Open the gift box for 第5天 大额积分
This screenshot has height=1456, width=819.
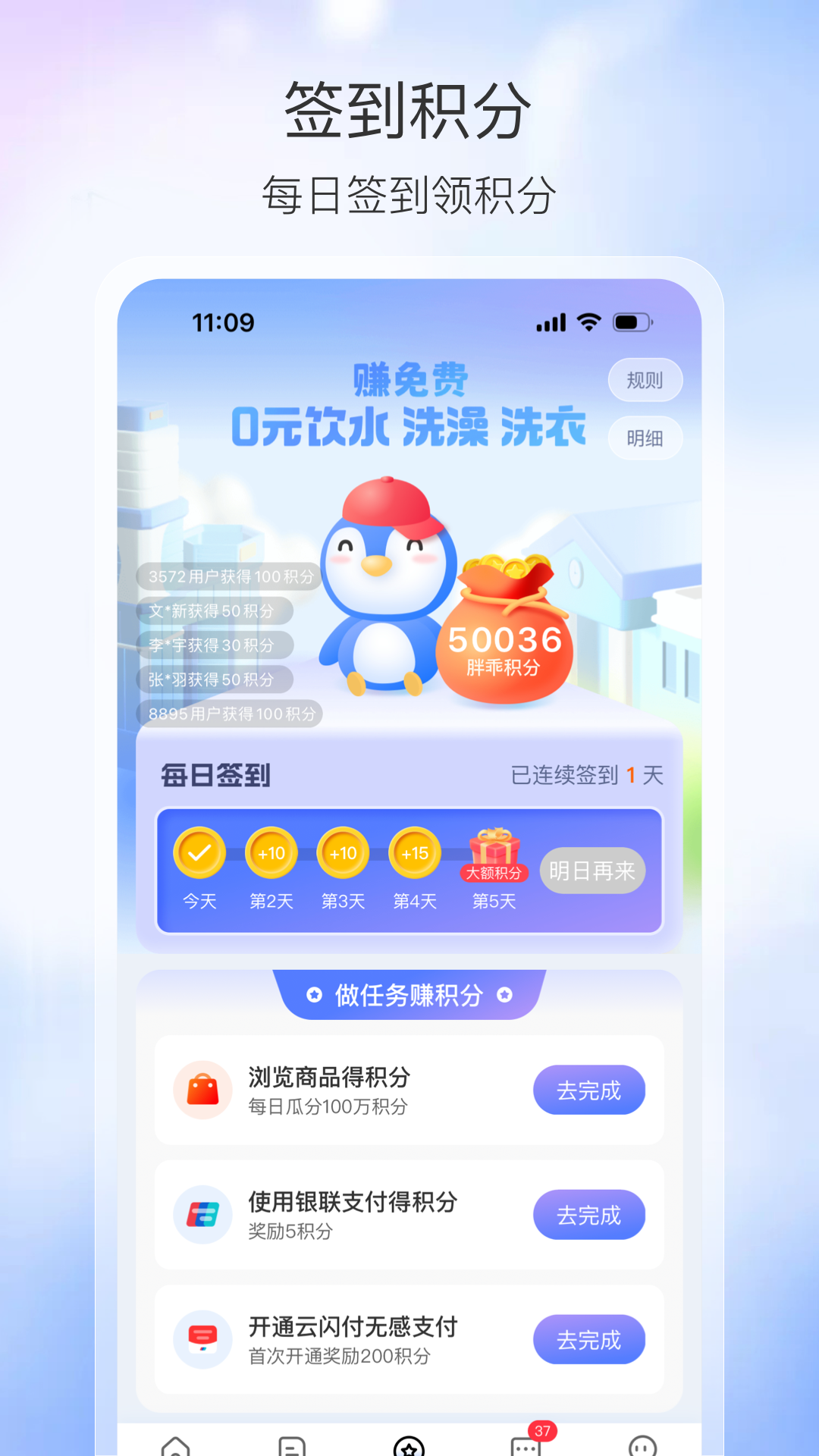point(491,848)
